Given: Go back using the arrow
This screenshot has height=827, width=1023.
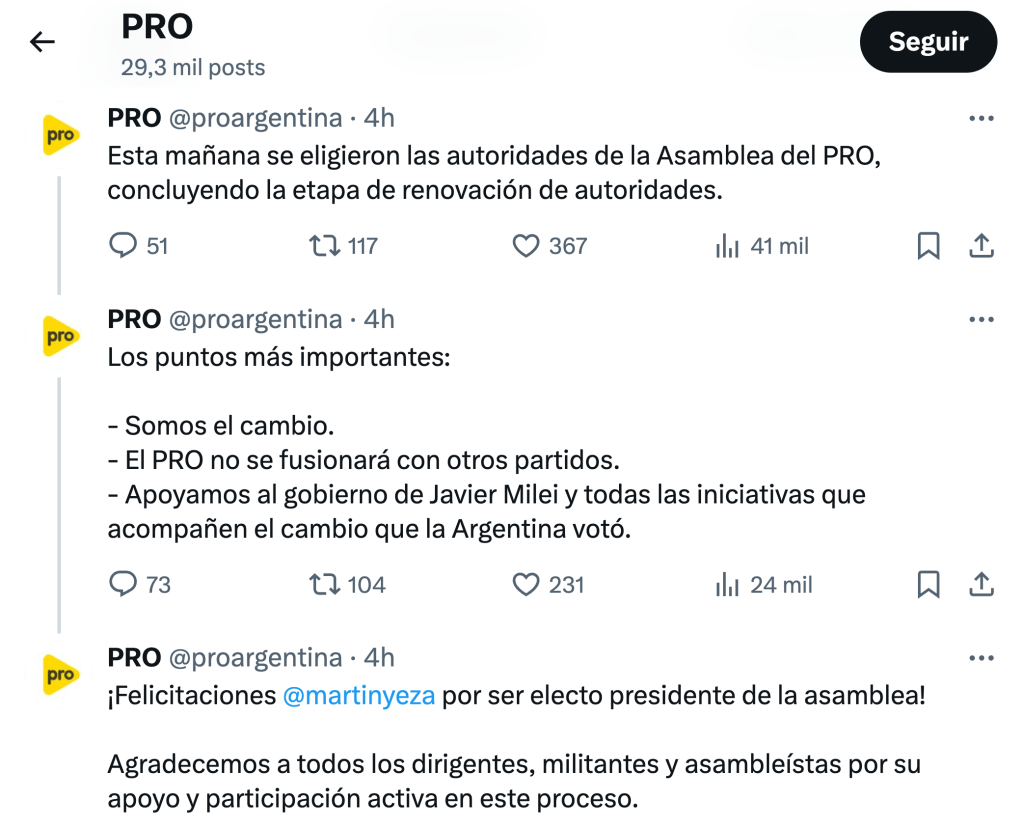Looking at the screenshot, I should click(x=42, y=42).
